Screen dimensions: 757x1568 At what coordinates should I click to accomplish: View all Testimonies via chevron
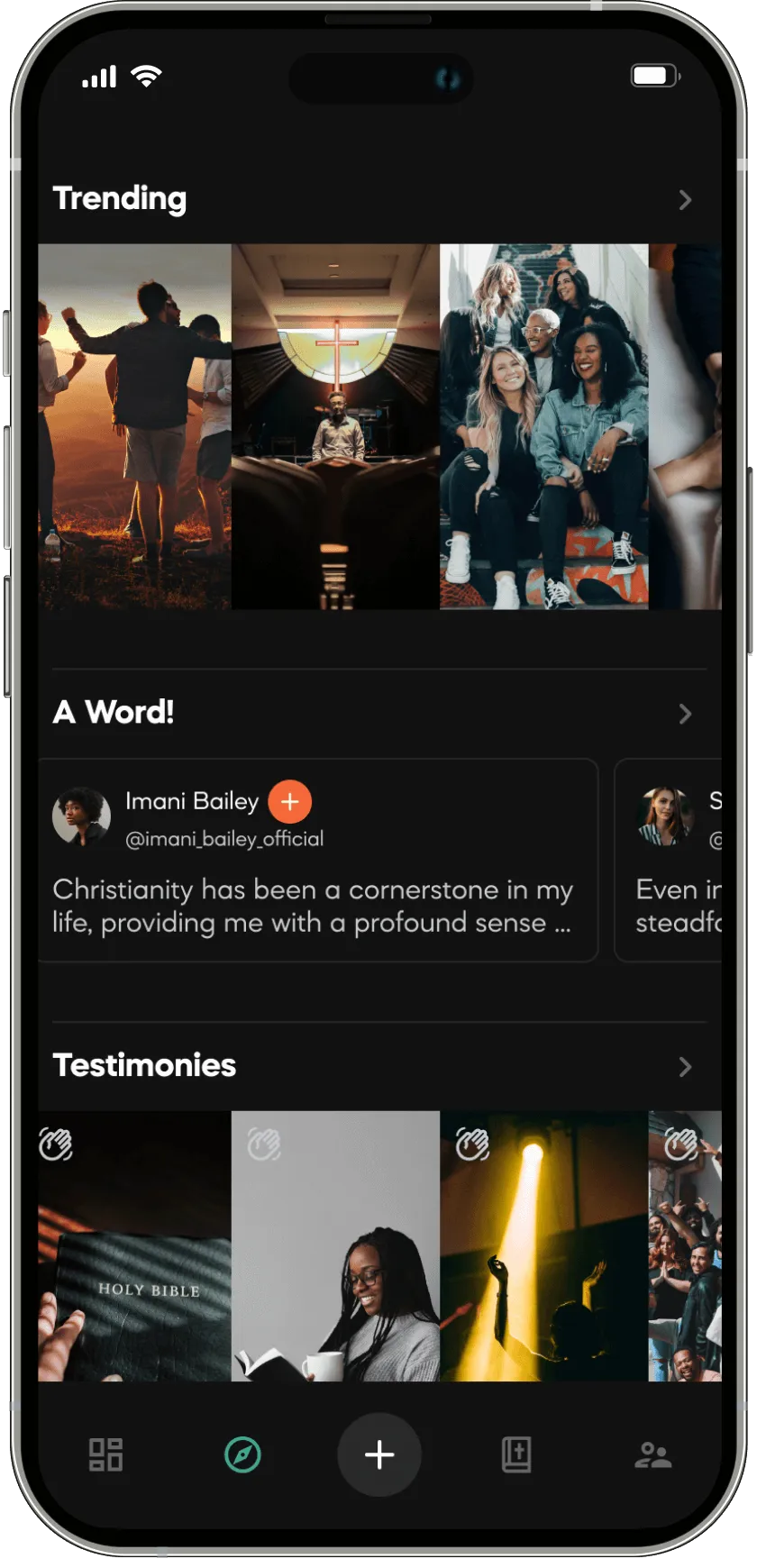pos(685,1067)
